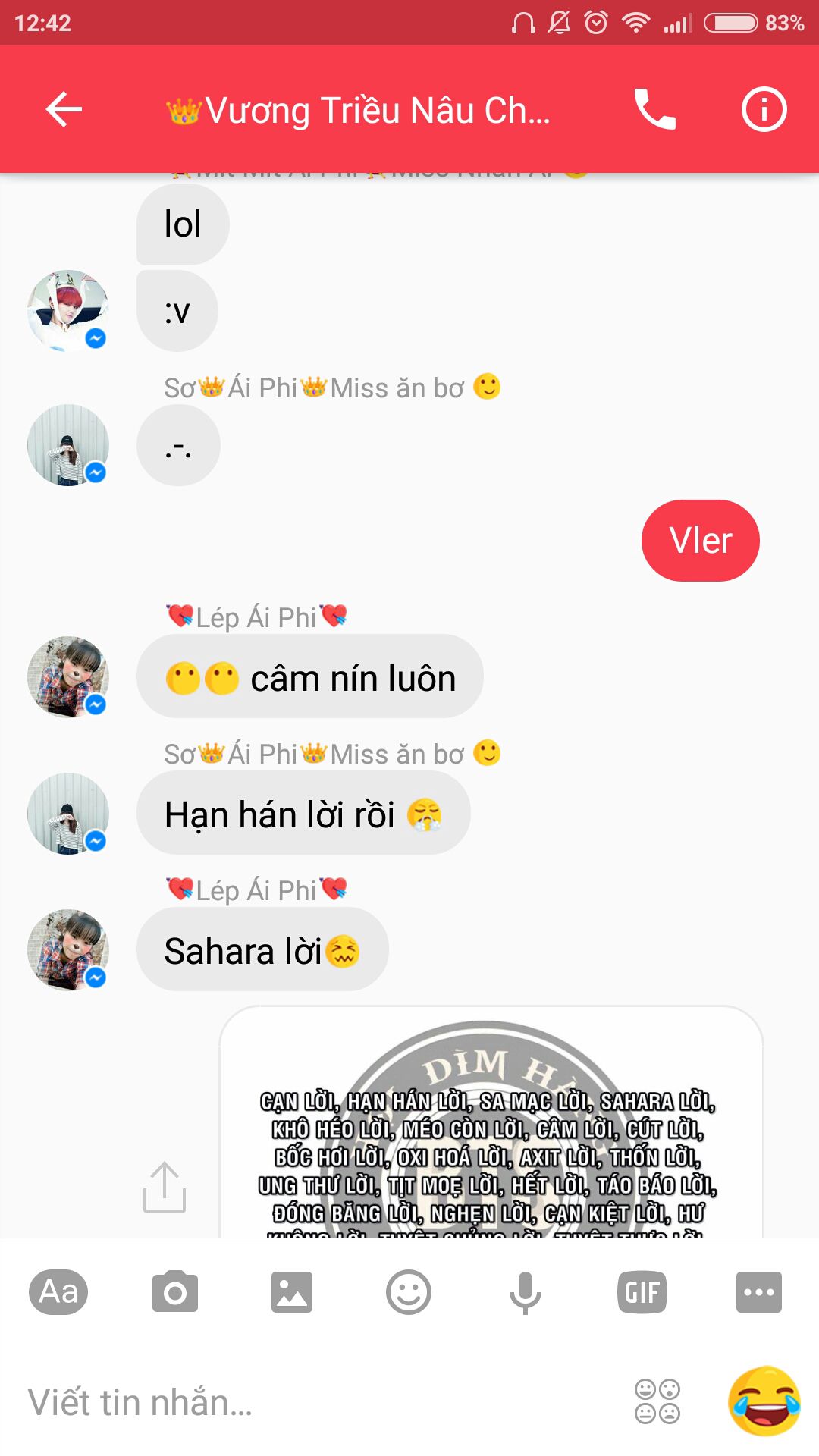Viewport: 819px width, 1456px height.
Task: Open conversation info details
Action: coord(764,110)
